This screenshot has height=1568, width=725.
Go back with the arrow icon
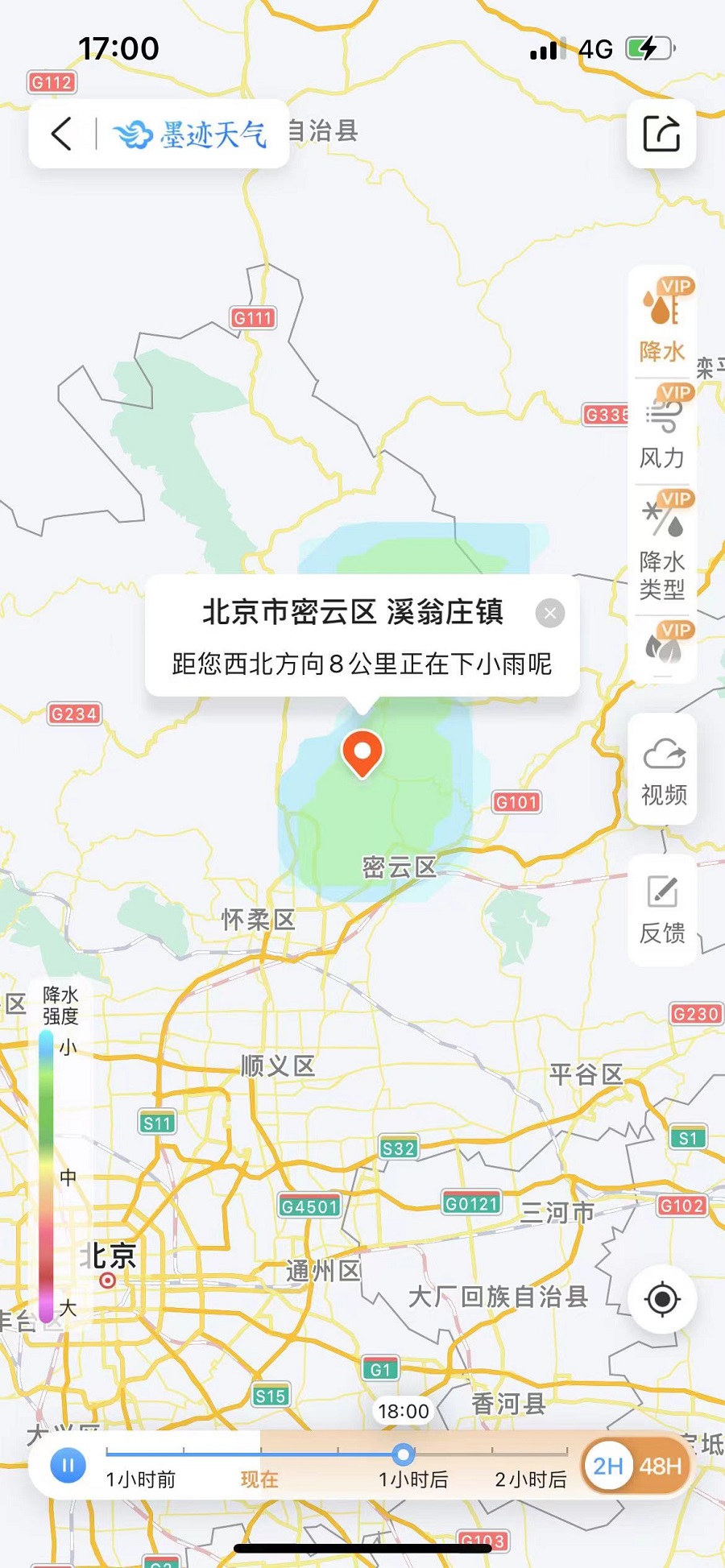pyautogui.click(x=62, y=134)
